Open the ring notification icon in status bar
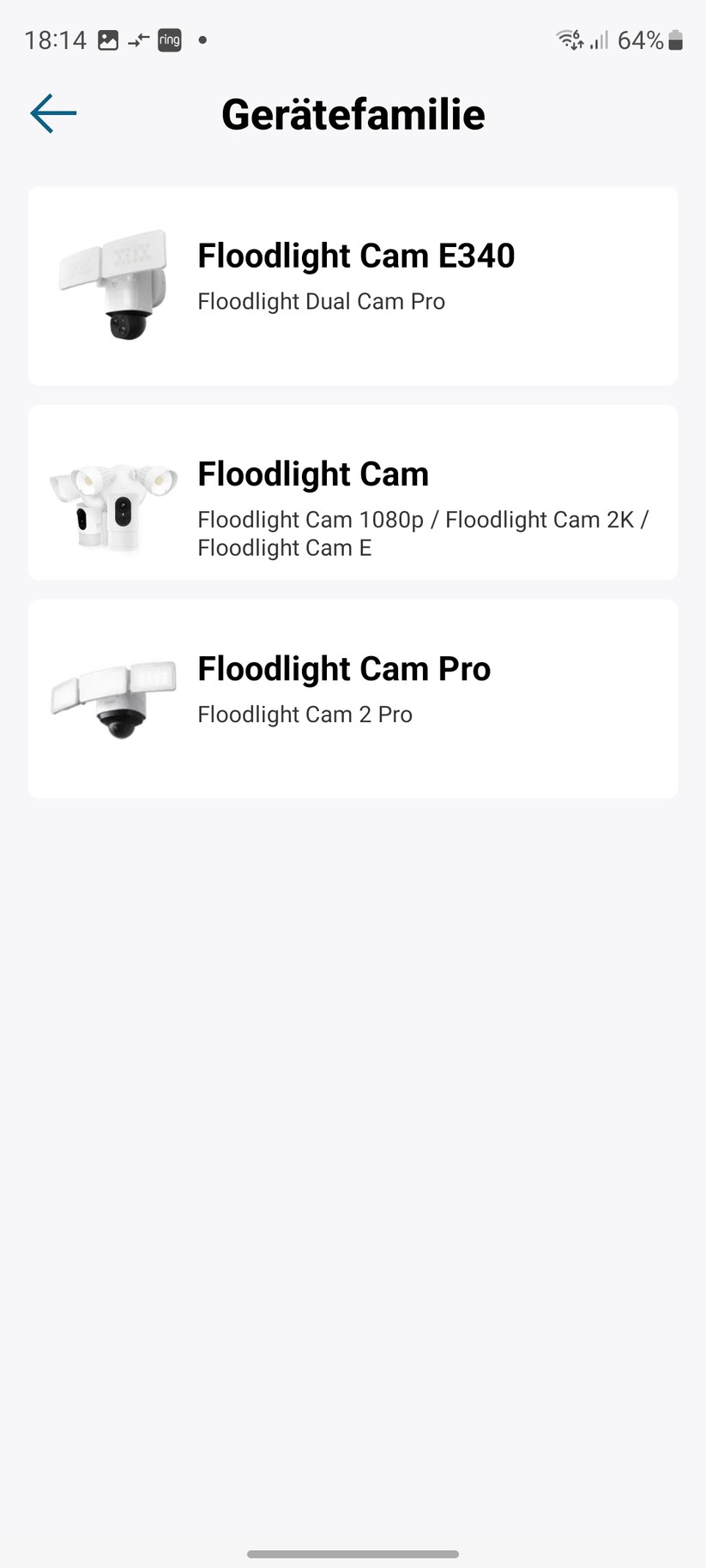The image size is (706, 1568). click(169, 39)
